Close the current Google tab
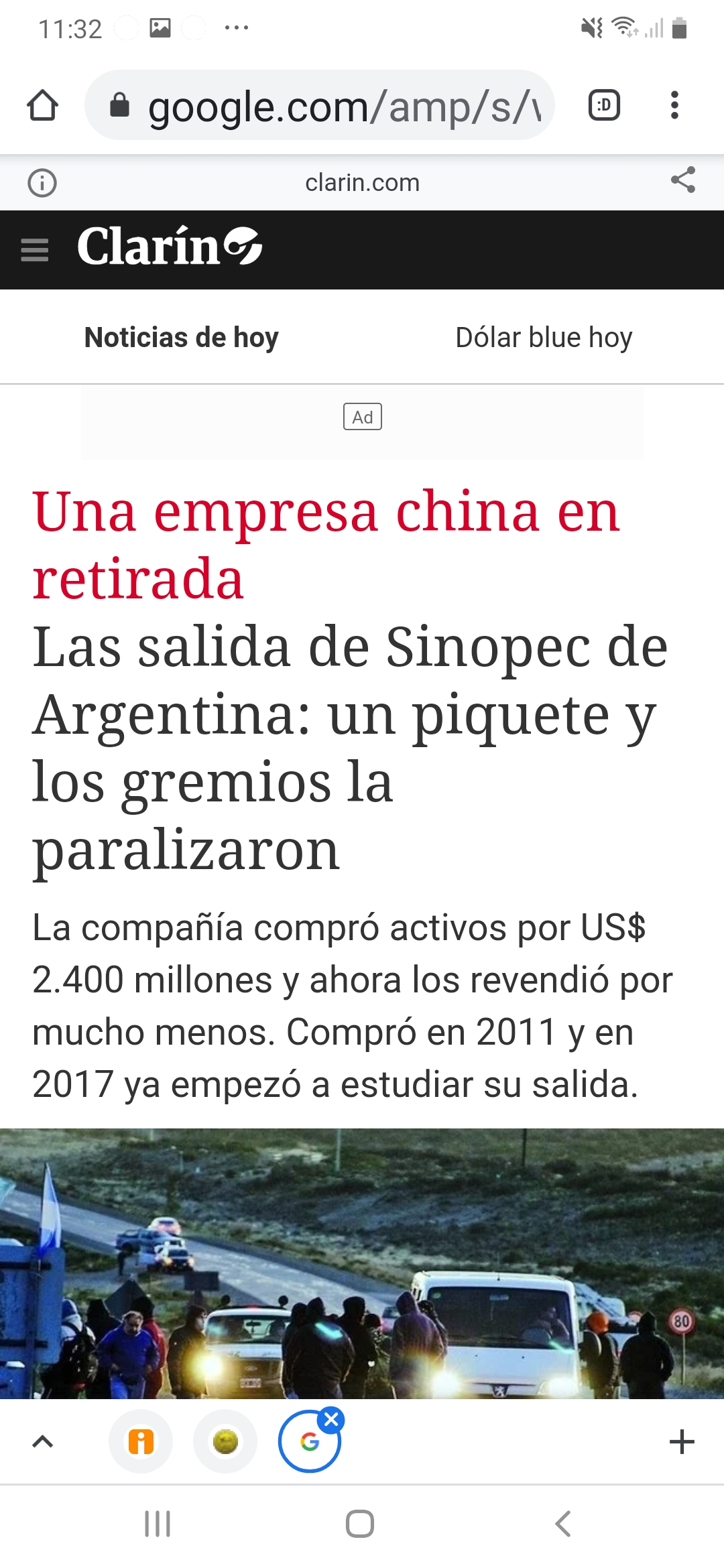Image resolution: width=724 pixels, height=1568 pixels. click(331, 1420)
